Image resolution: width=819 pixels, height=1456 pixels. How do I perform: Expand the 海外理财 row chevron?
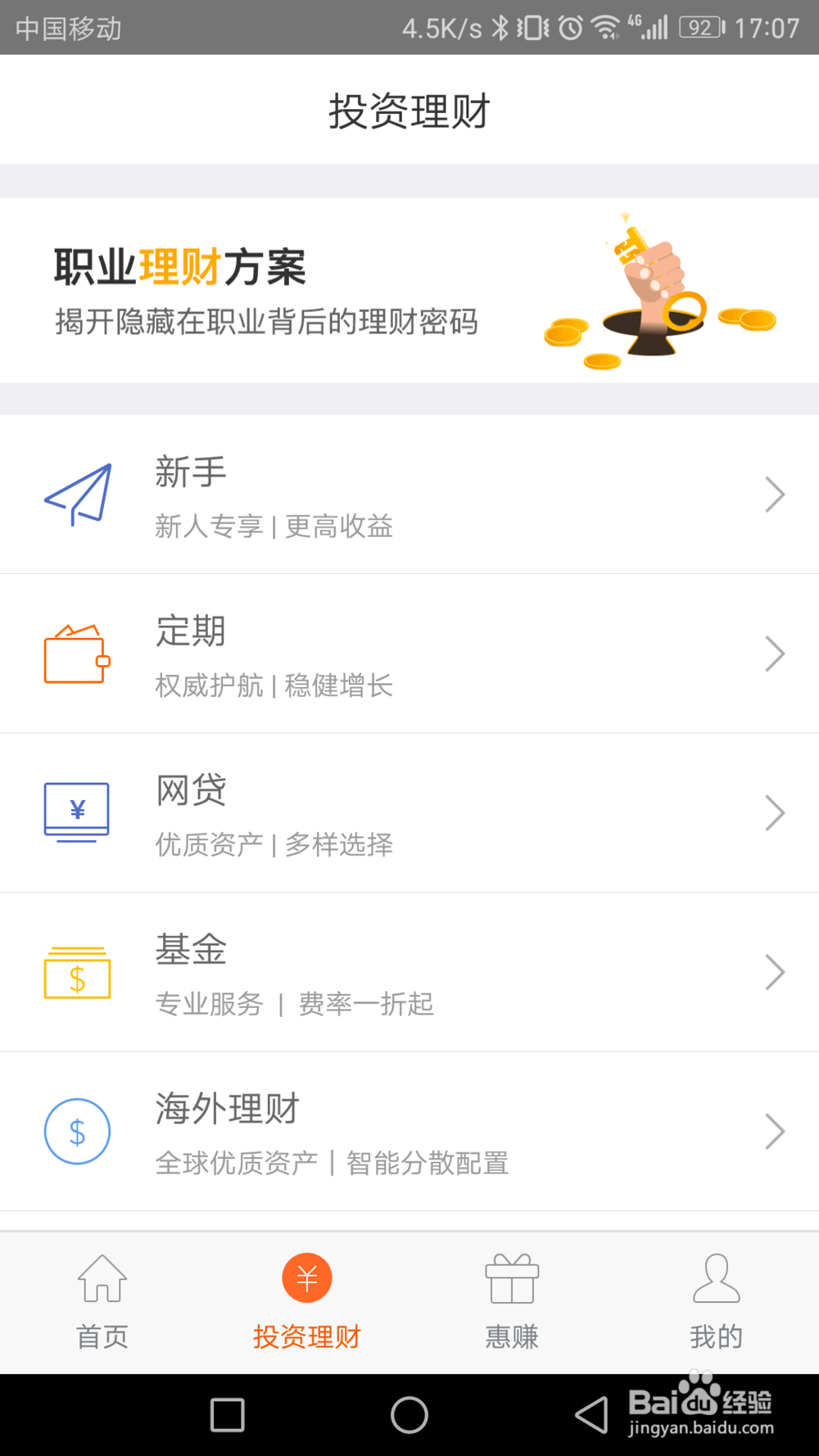coord(775,1131)
